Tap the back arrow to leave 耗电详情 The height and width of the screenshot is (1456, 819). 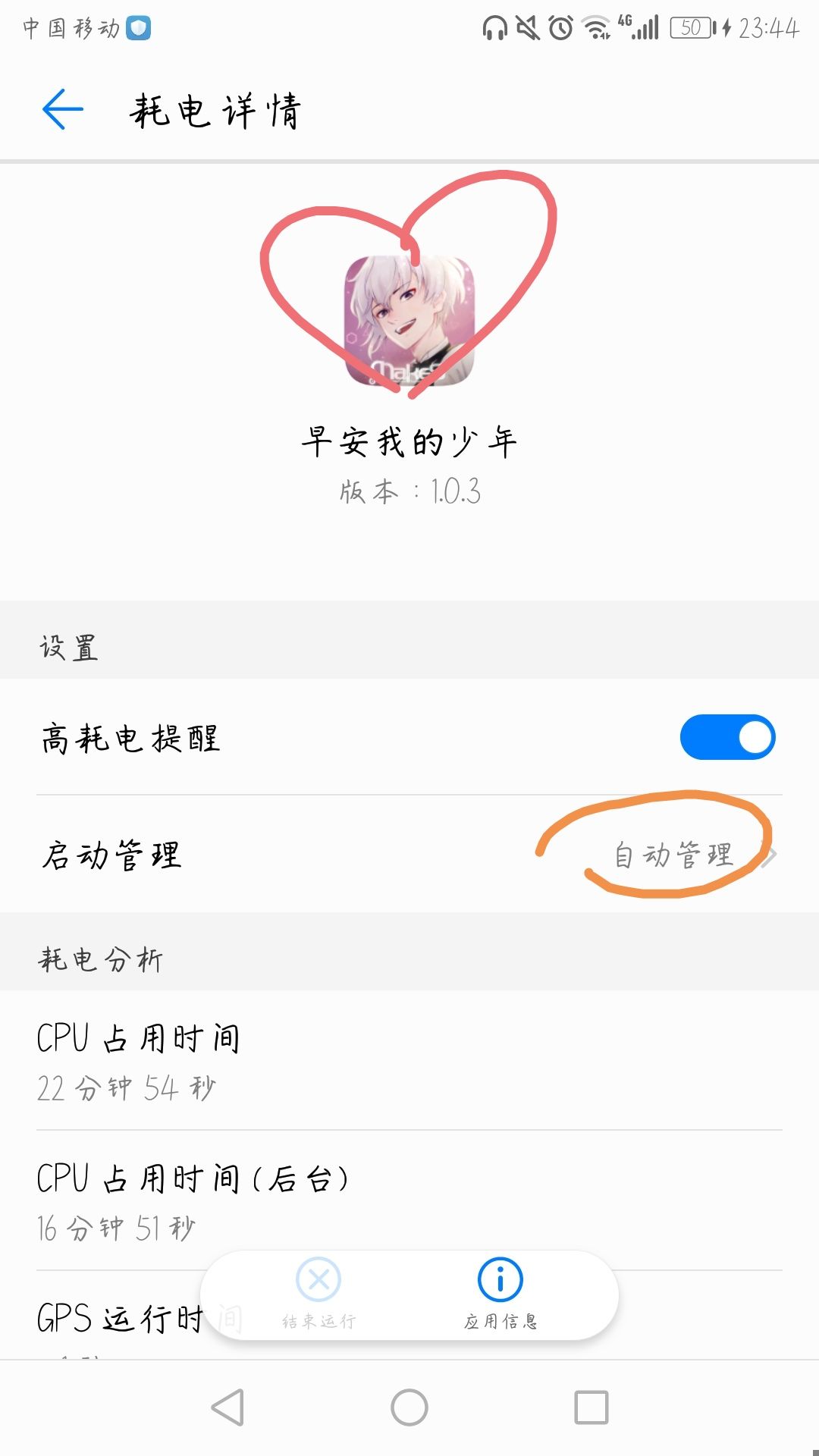coord(61,108)
